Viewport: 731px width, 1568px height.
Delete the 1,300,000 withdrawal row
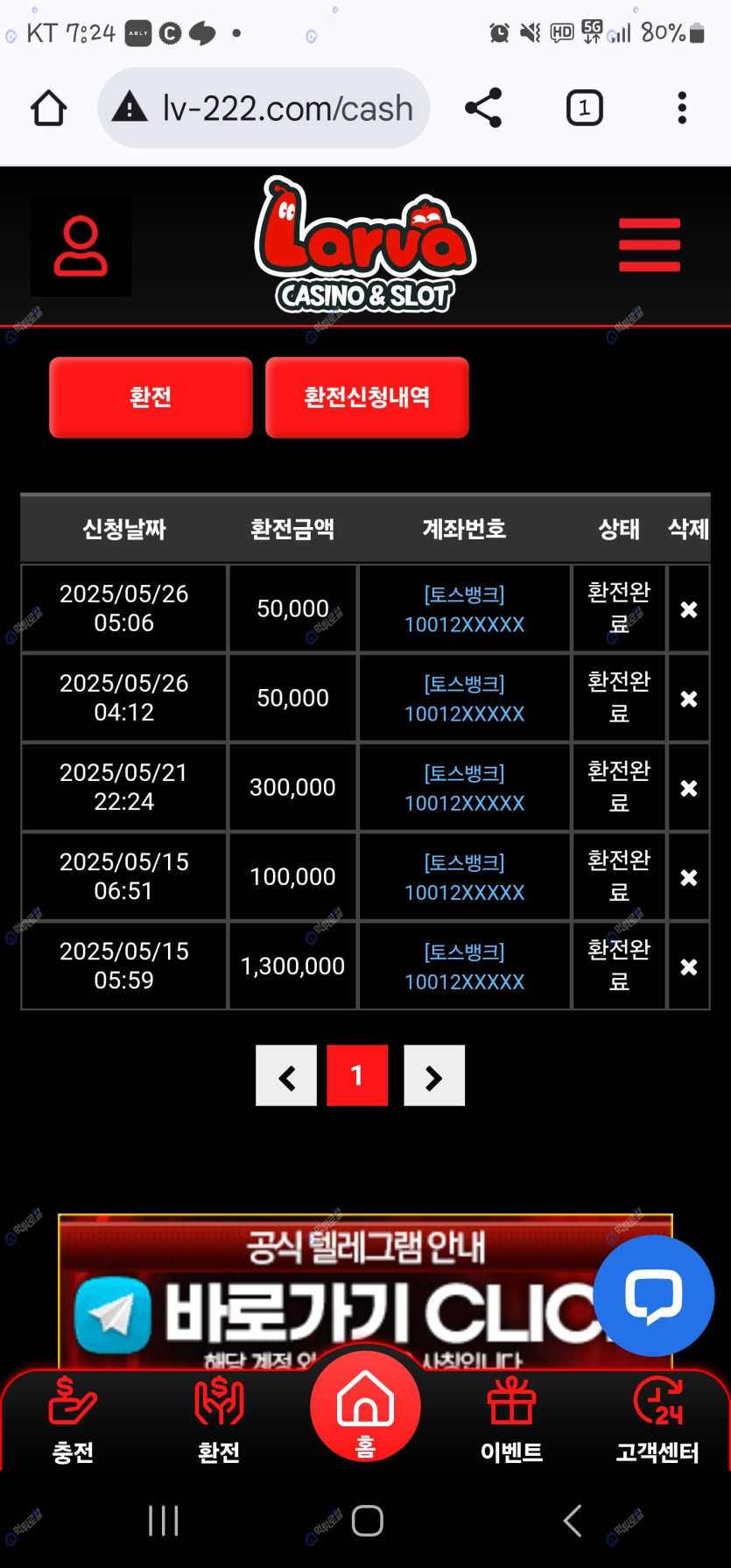tap(689, 967)
